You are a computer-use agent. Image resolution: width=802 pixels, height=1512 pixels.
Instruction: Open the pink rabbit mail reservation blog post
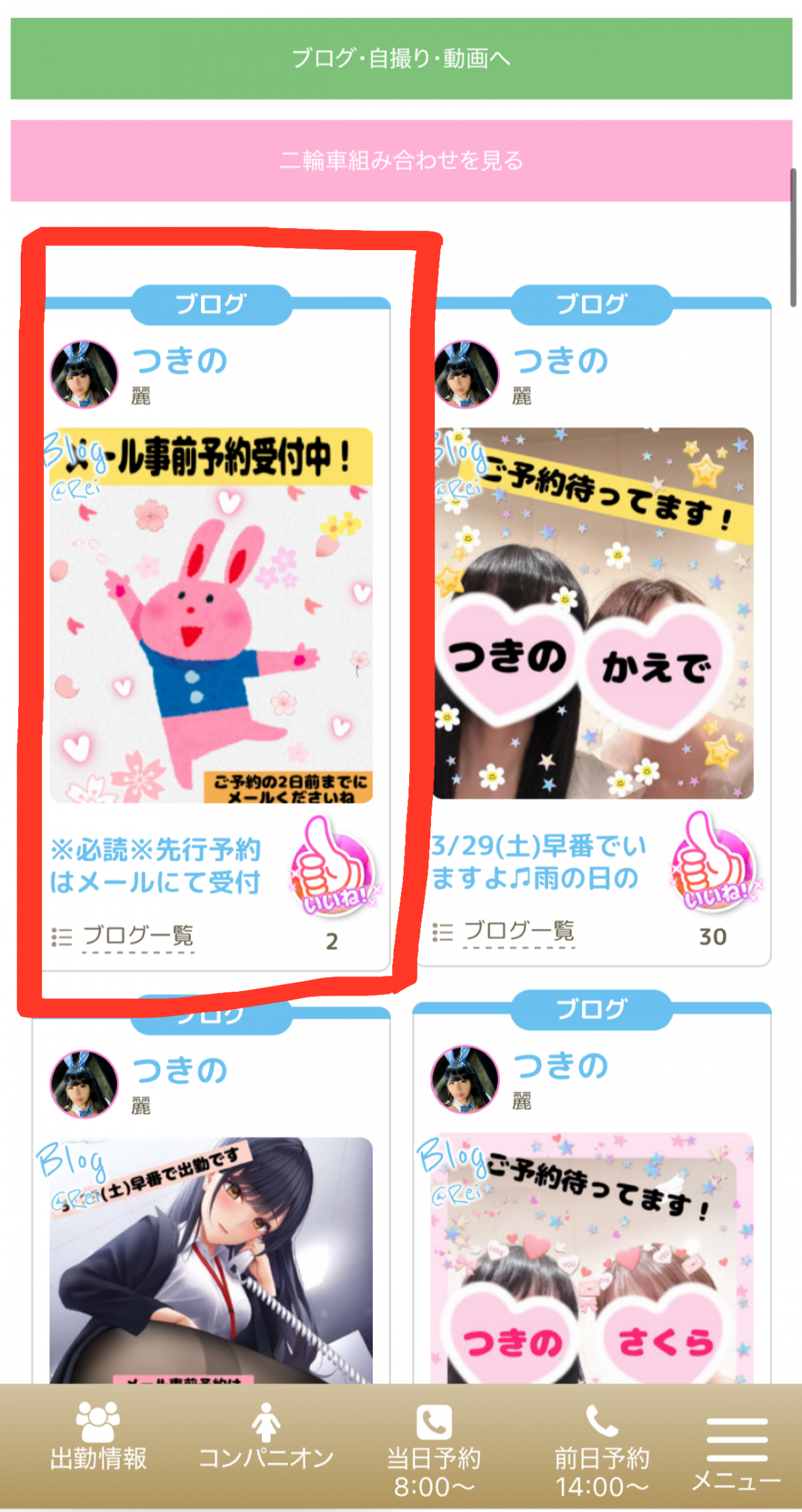[x=211, y=615]
